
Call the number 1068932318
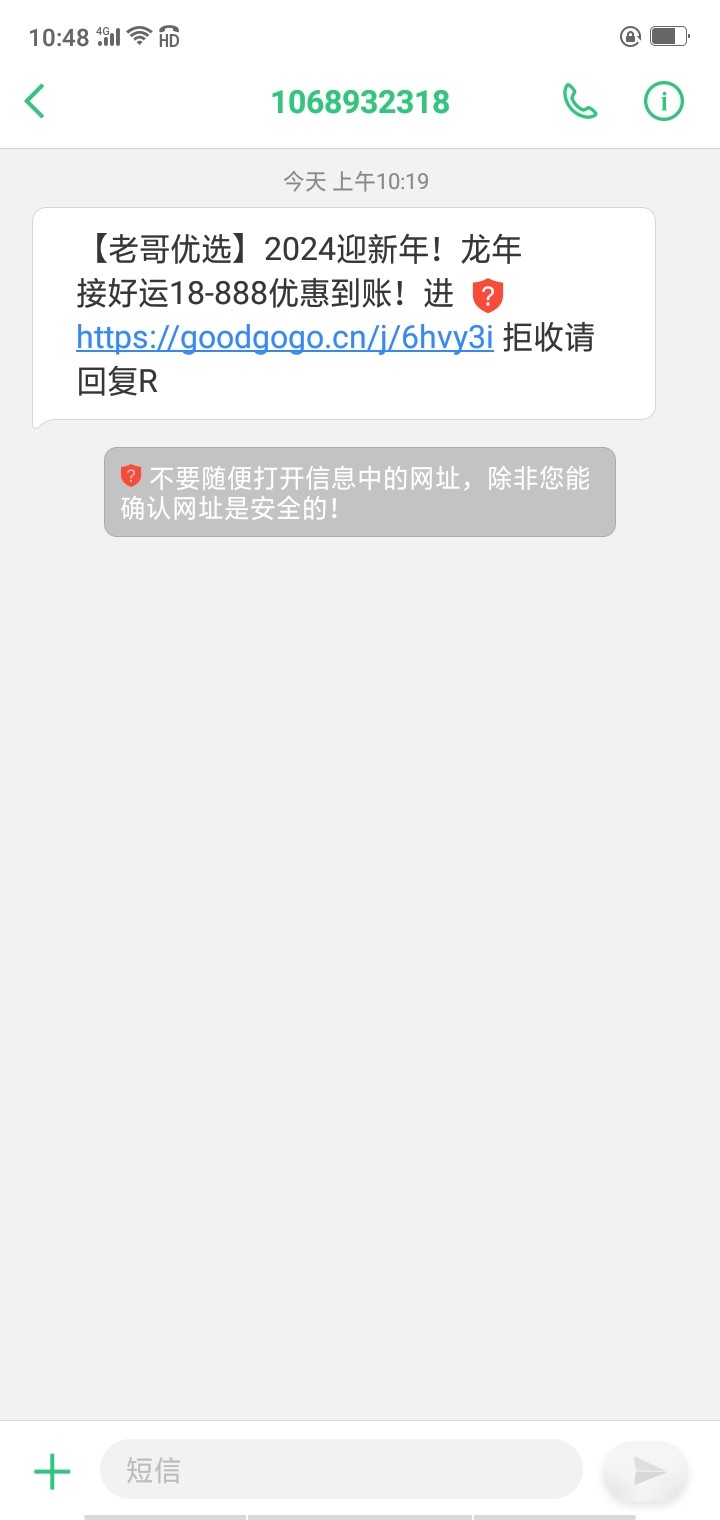pyautogui.click(x=580, y=101)
